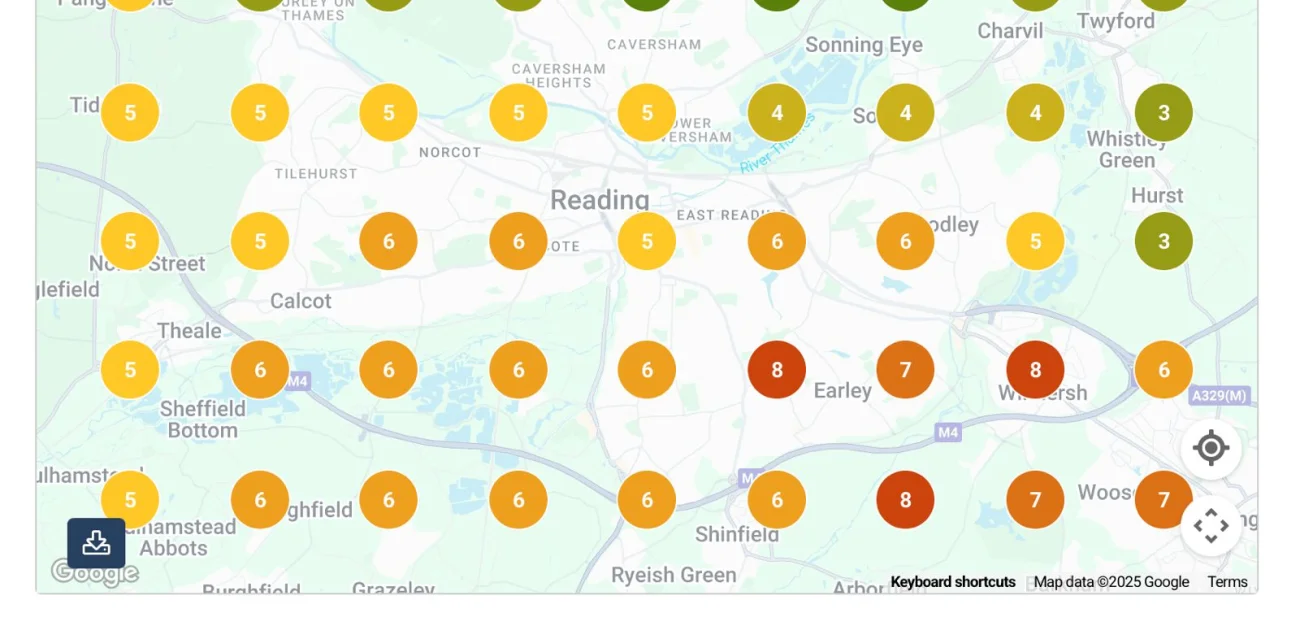Viewport: 1300px width, 626px height.
Task: Select the 6 marker above Shinfield
Action: point(777,500)
